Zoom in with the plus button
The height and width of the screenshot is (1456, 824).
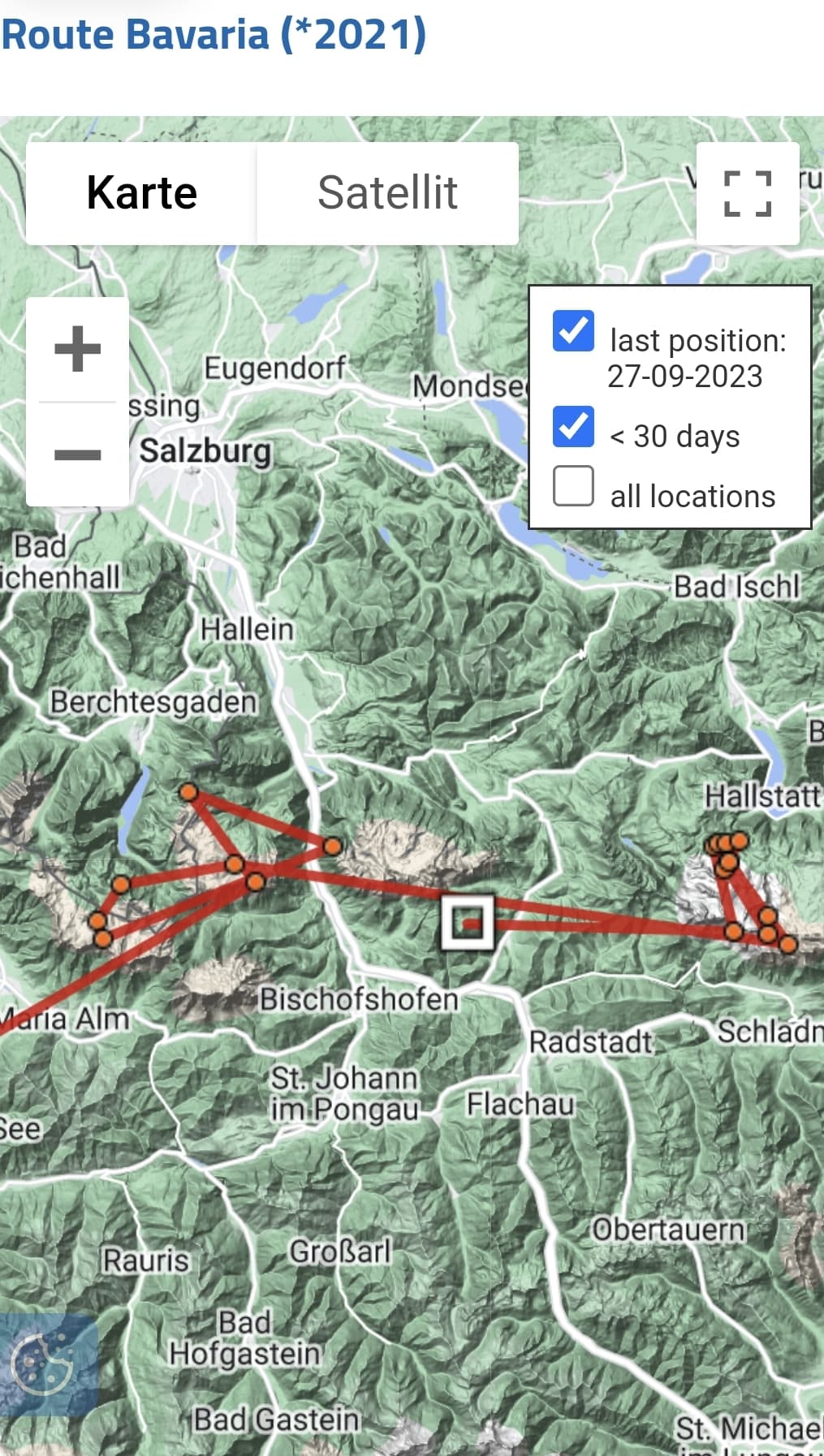coord(78,349)
